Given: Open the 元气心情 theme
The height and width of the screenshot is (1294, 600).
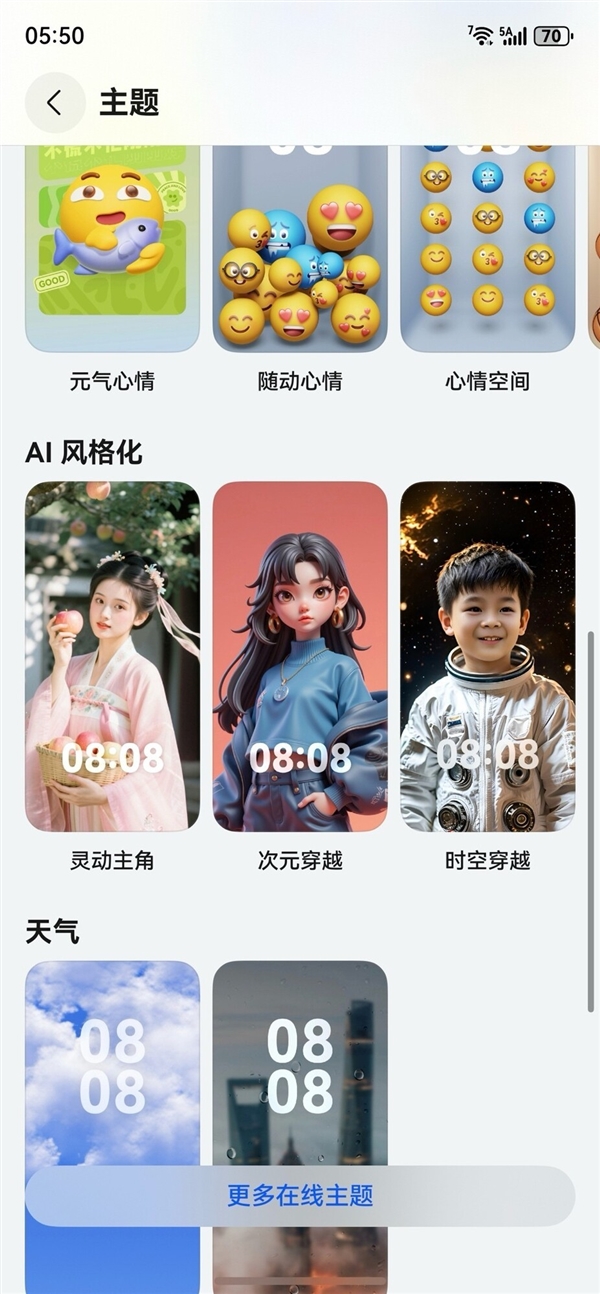Looking at the screenshot, I should point(112,250).
